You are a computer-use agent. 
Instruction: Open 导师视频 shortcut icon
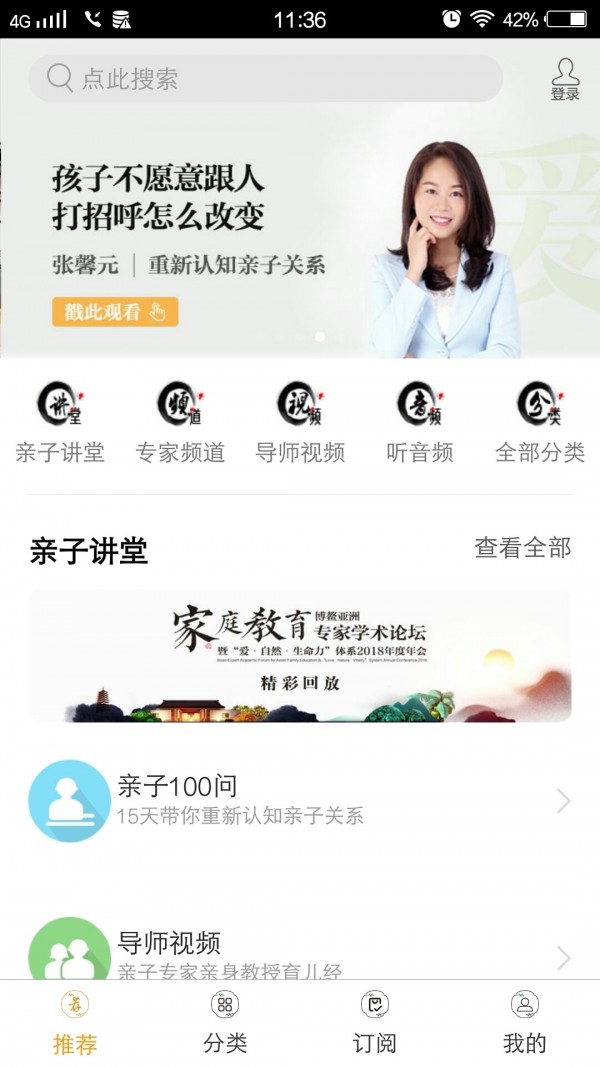[300, 422]
